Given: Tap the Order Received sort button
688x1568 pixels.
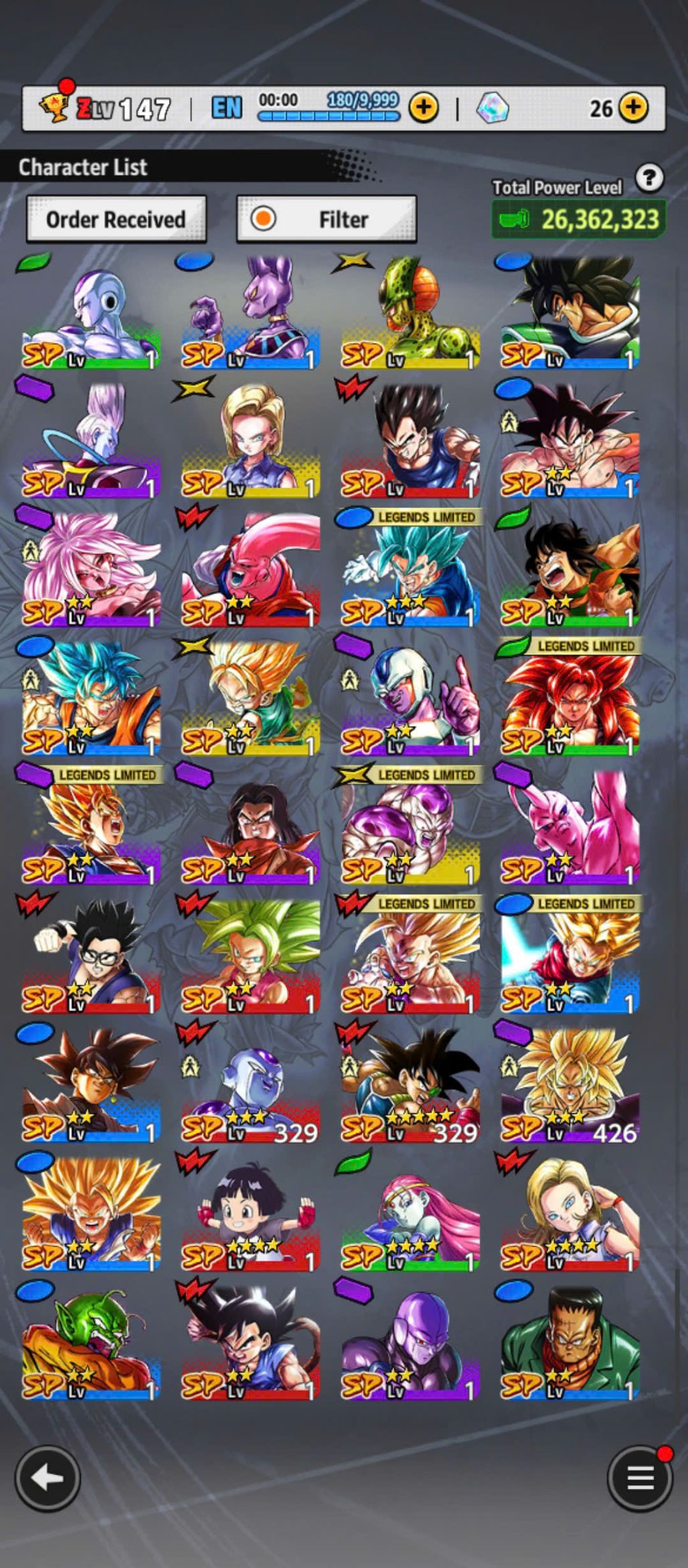Looking at the screenshot, I should click(x=116, y=219).
